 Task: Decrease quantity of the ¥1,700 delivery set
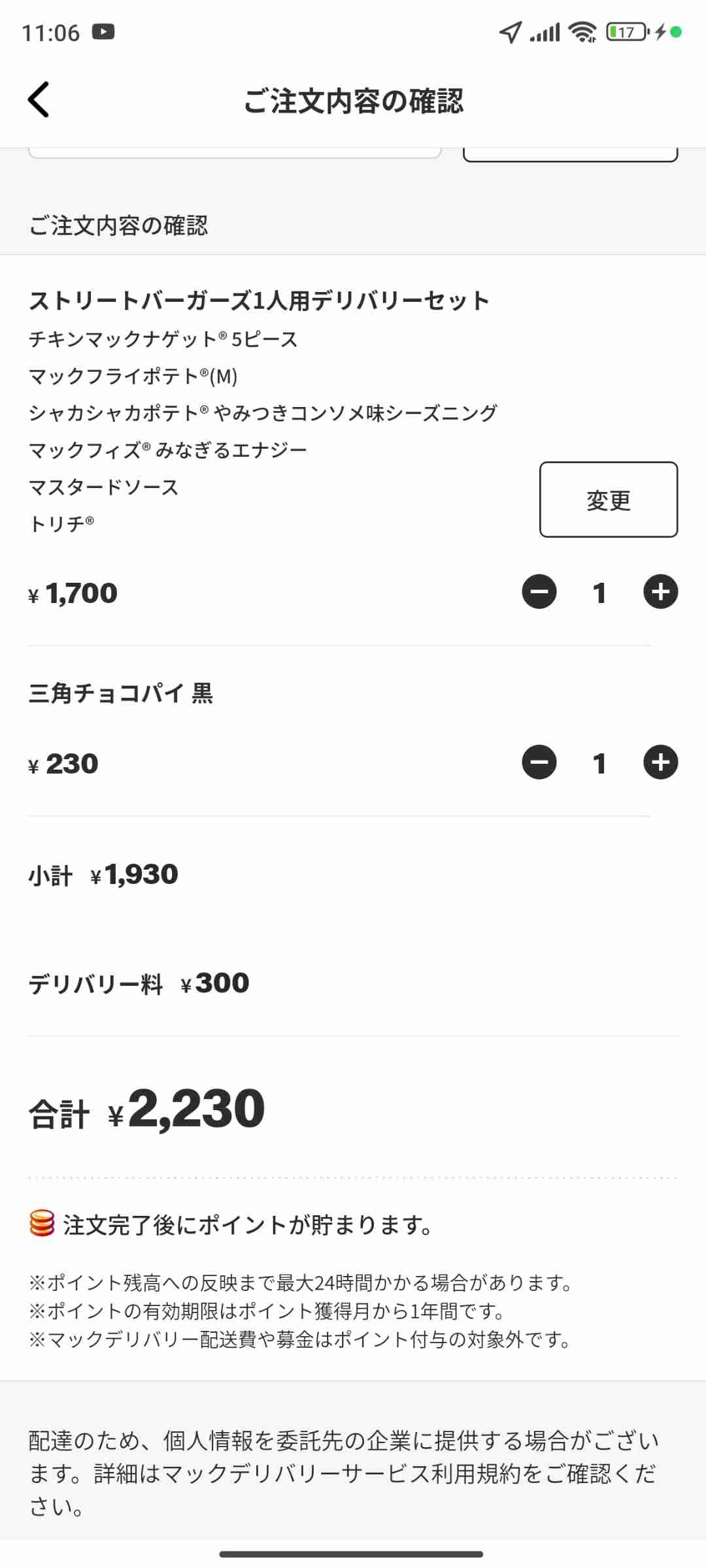(539, 592)
